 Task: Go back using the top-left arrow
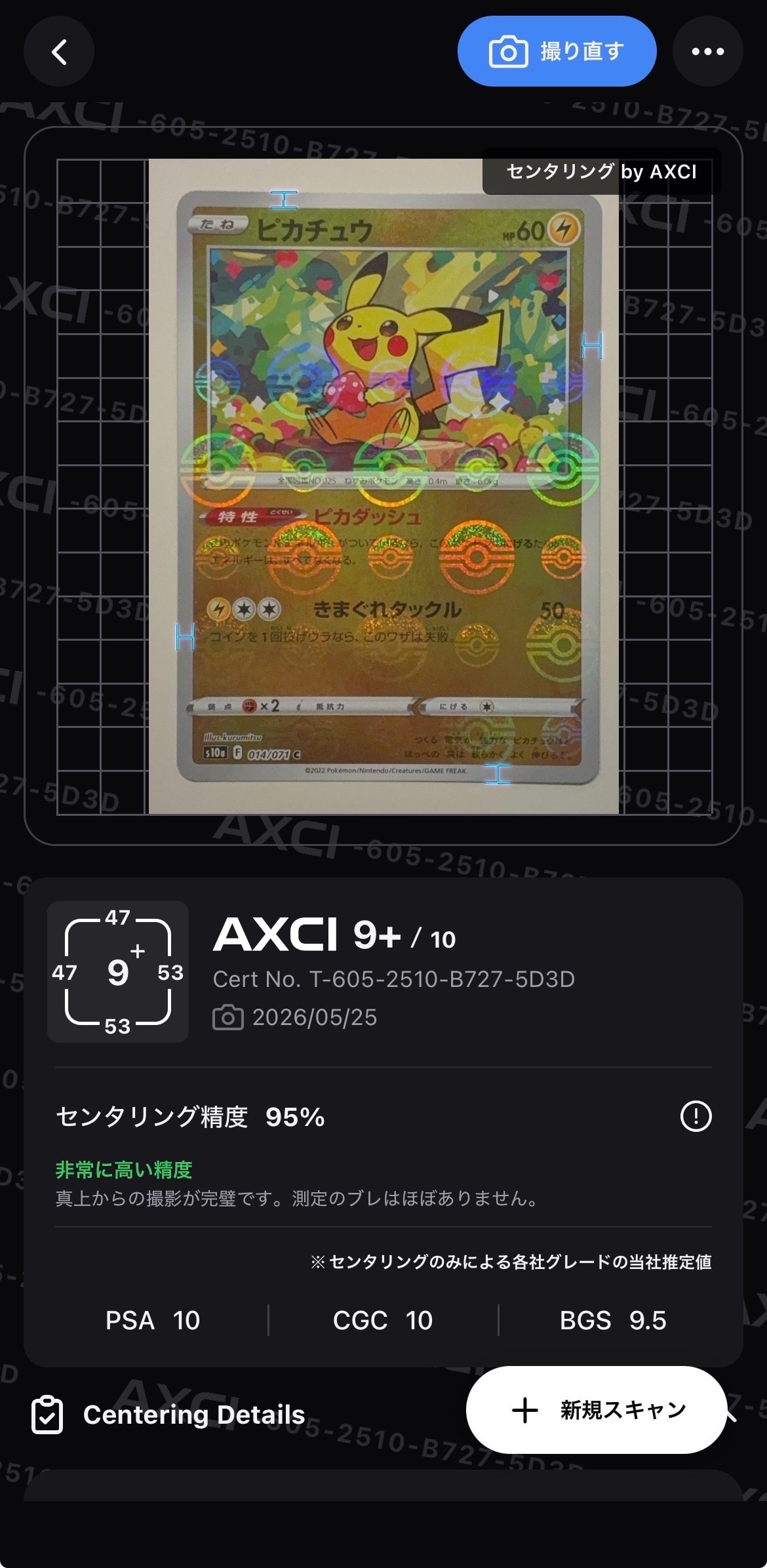59,52
